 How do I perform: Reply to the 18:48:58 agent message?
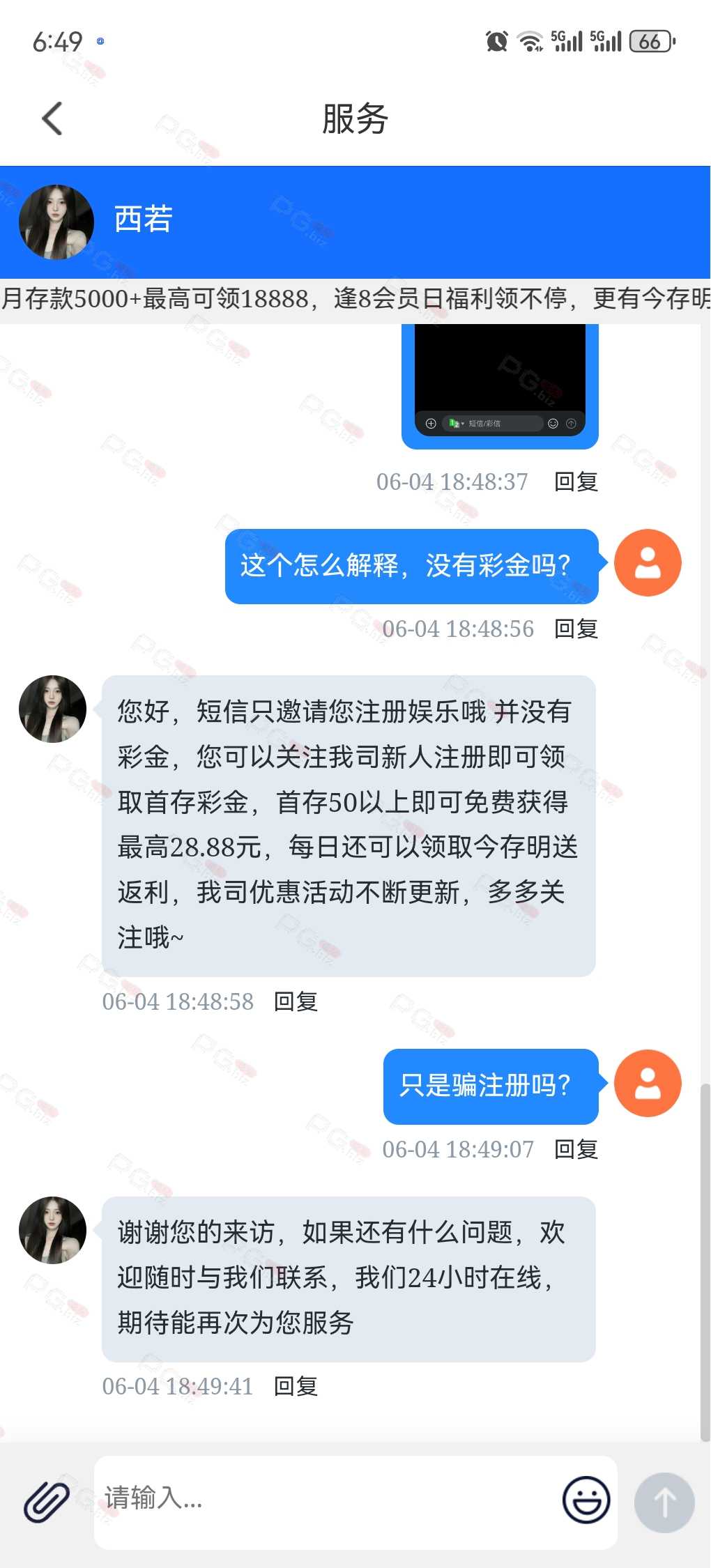pos(296,1001)
